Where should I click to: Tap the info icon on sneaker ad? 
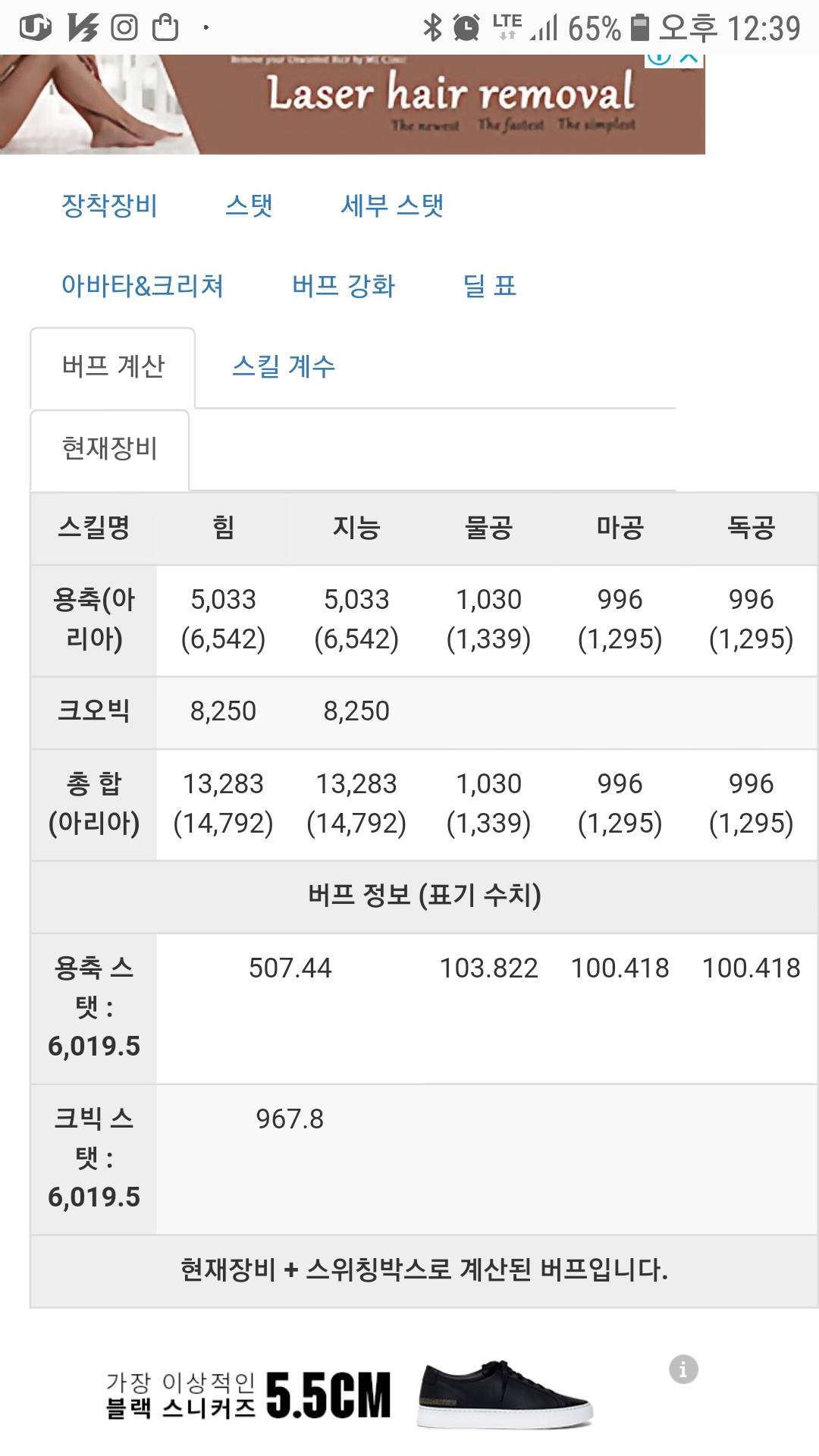pyautogui.click(x=683, y=1370)
